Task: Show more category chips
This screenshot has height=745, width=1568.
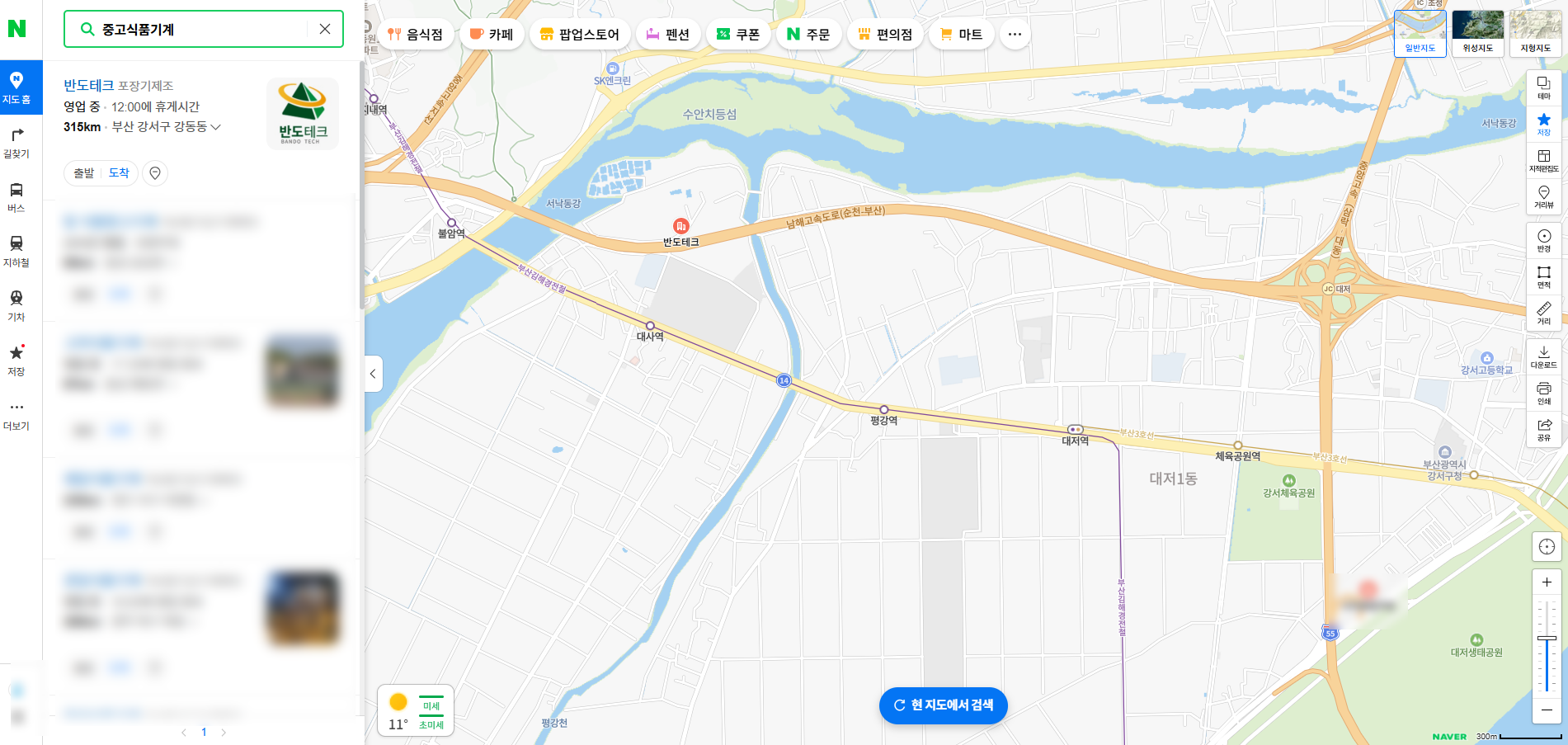Action: click(1015, 34)
